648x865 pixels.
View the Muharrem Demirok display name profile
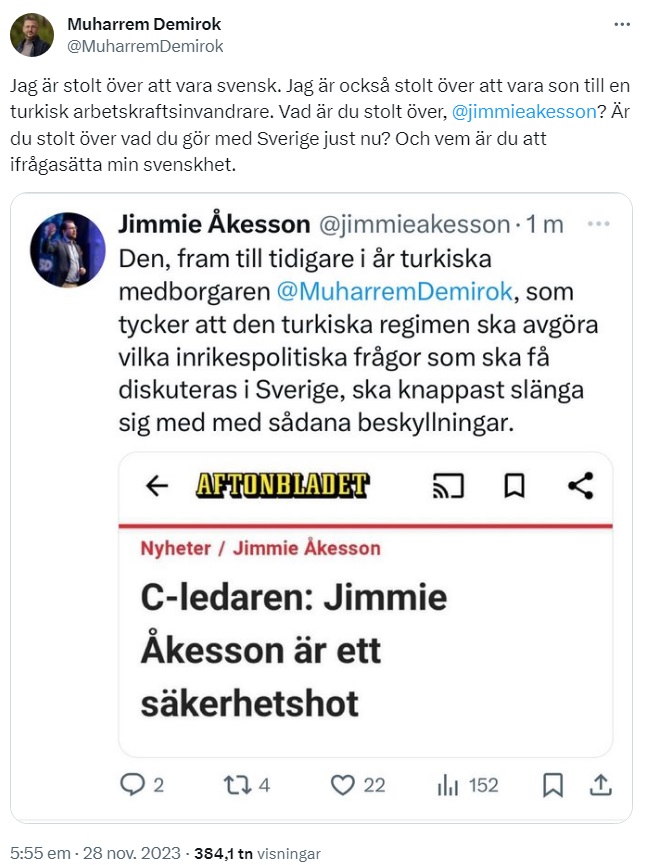[x=144, y=24]
